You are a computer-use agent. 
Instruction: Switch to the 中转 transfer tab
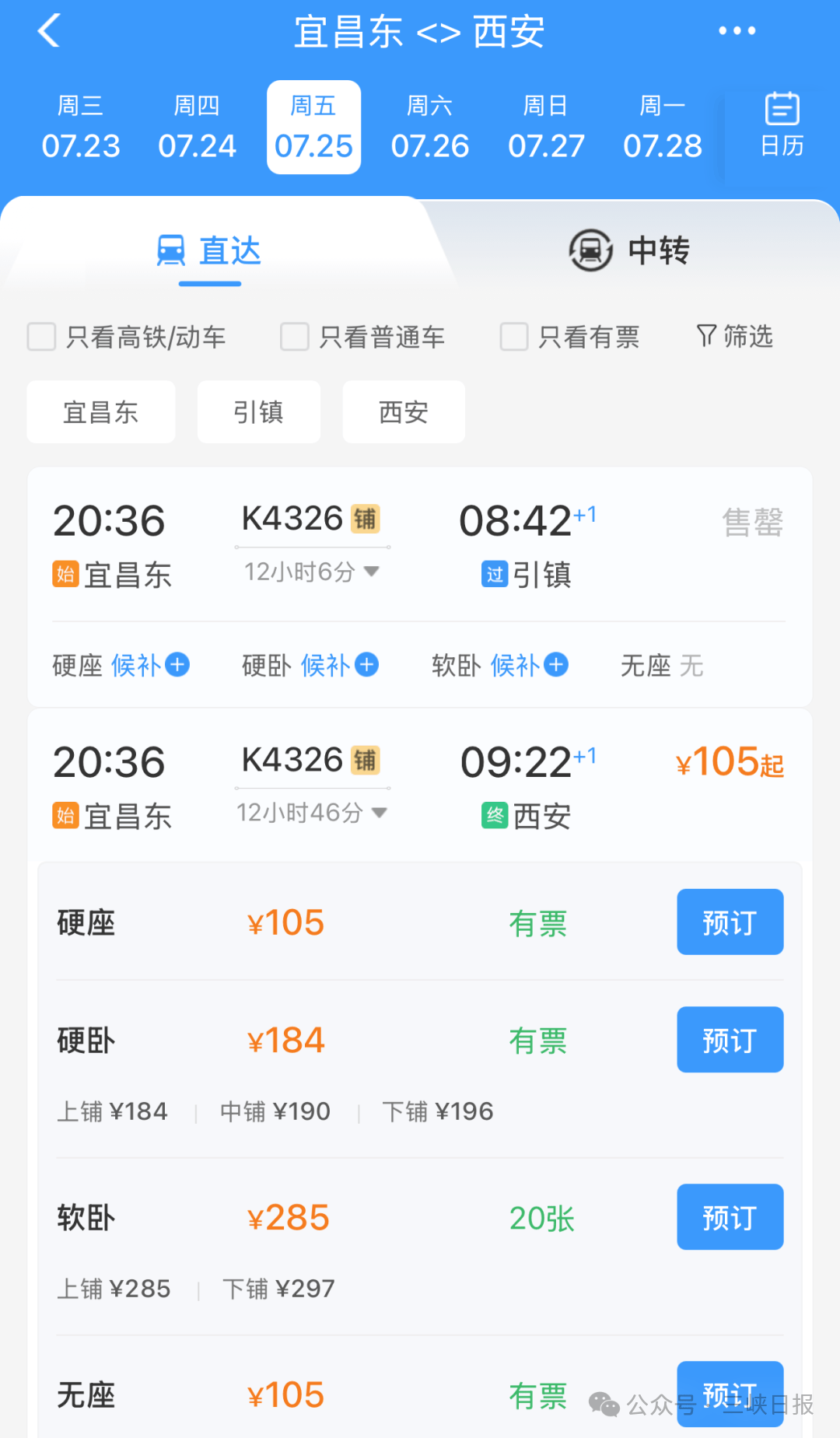(630, 250)
